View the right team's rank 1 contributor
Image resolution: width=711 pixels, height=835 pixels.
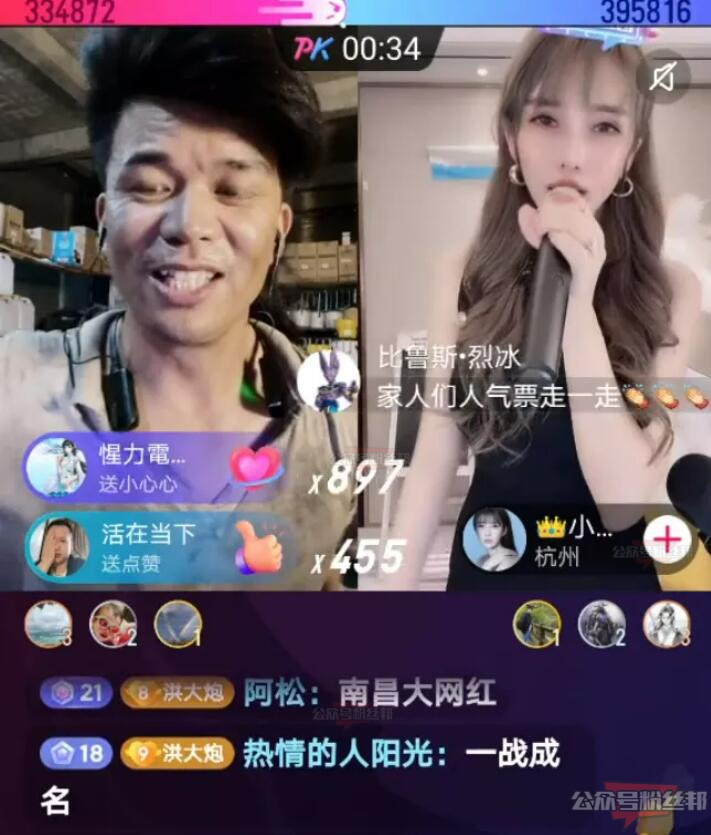537,624
